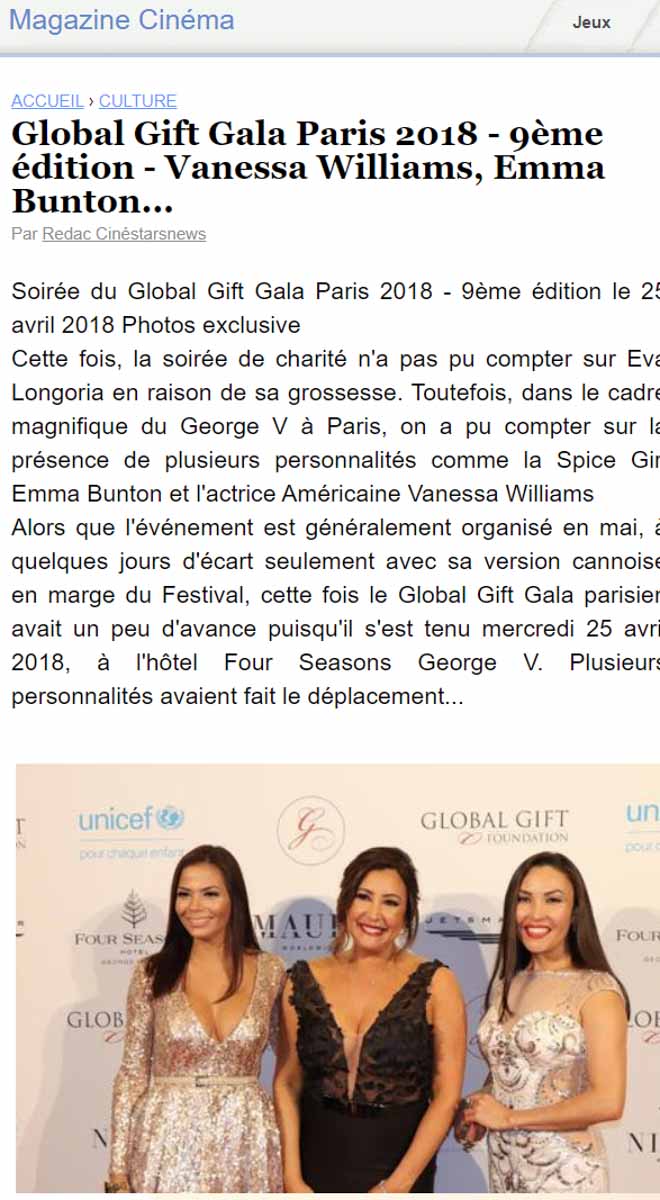Open the Culture category link
Image resolution: width=660 pixels, height=1200 pixels.
click(137, 101)
